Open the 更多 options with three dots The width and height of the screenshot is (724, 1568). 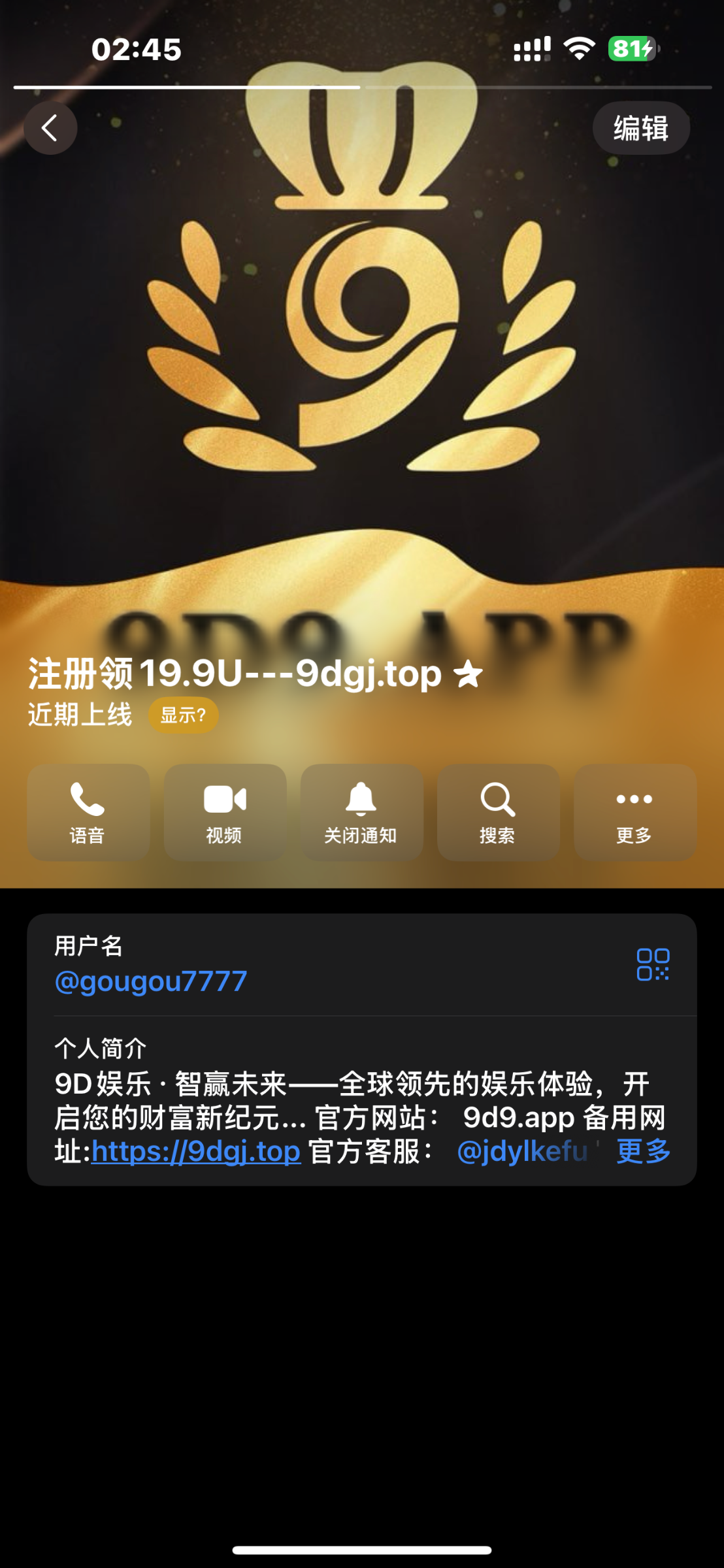pyautogui.click(x=634, y=812)
